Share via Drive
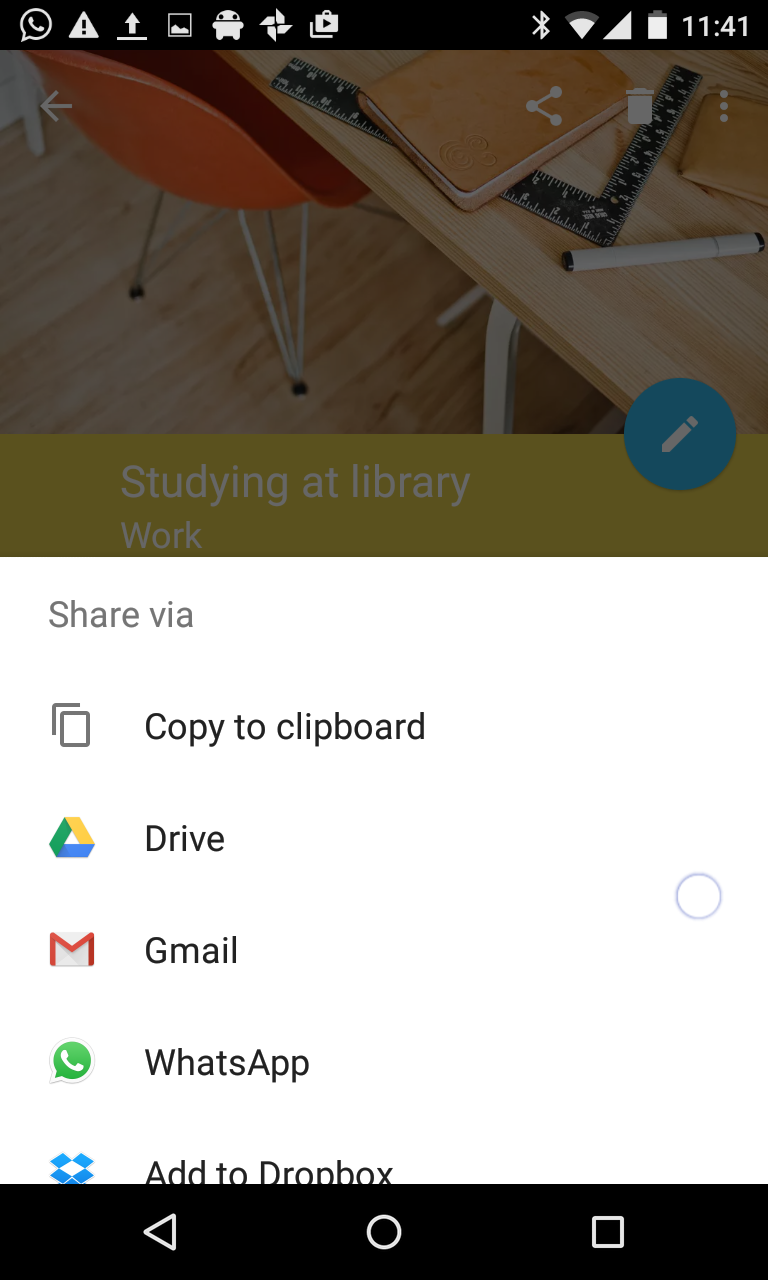768x1280 pixels. (184, 838)
